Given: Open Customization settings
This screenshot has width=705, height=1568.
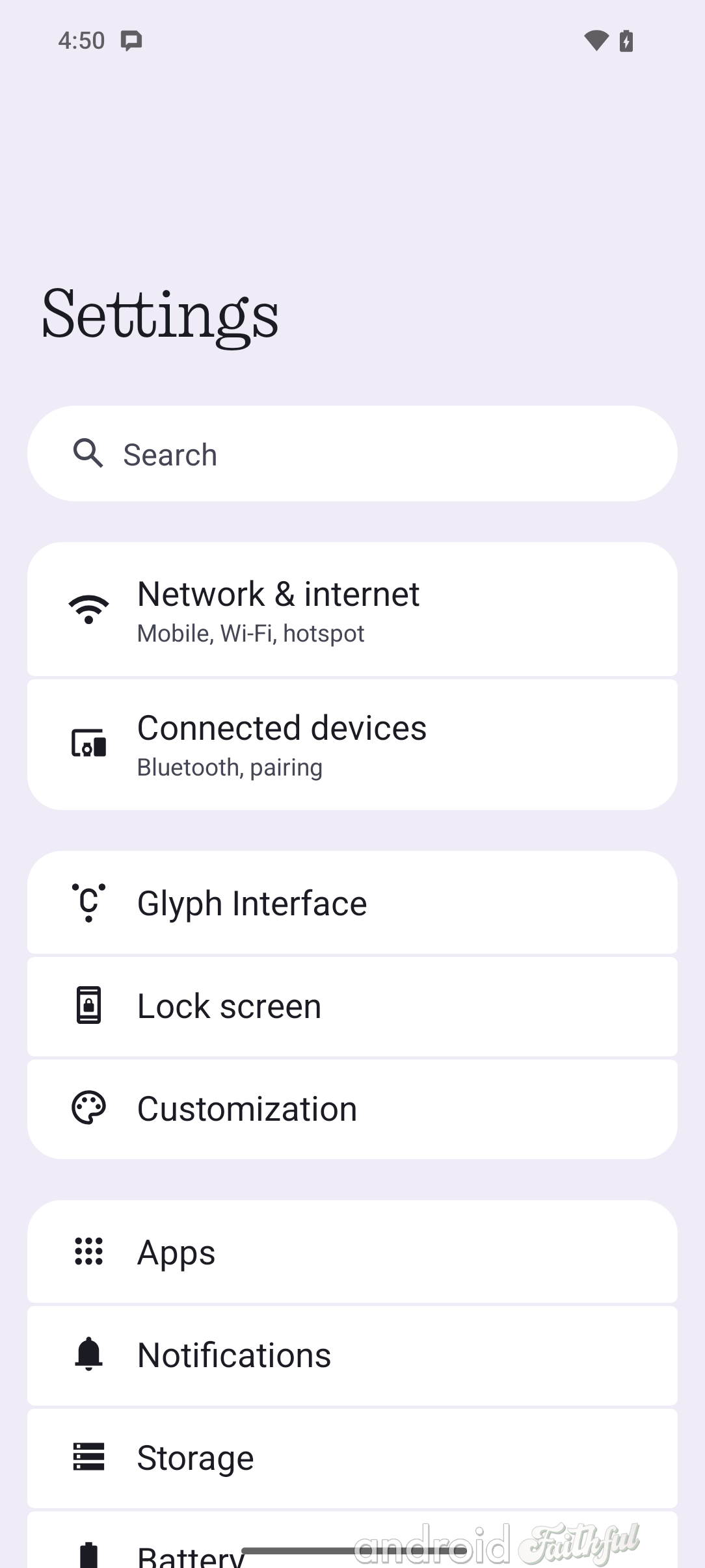Looking at the screenshot, I should tap(351, 1108).
